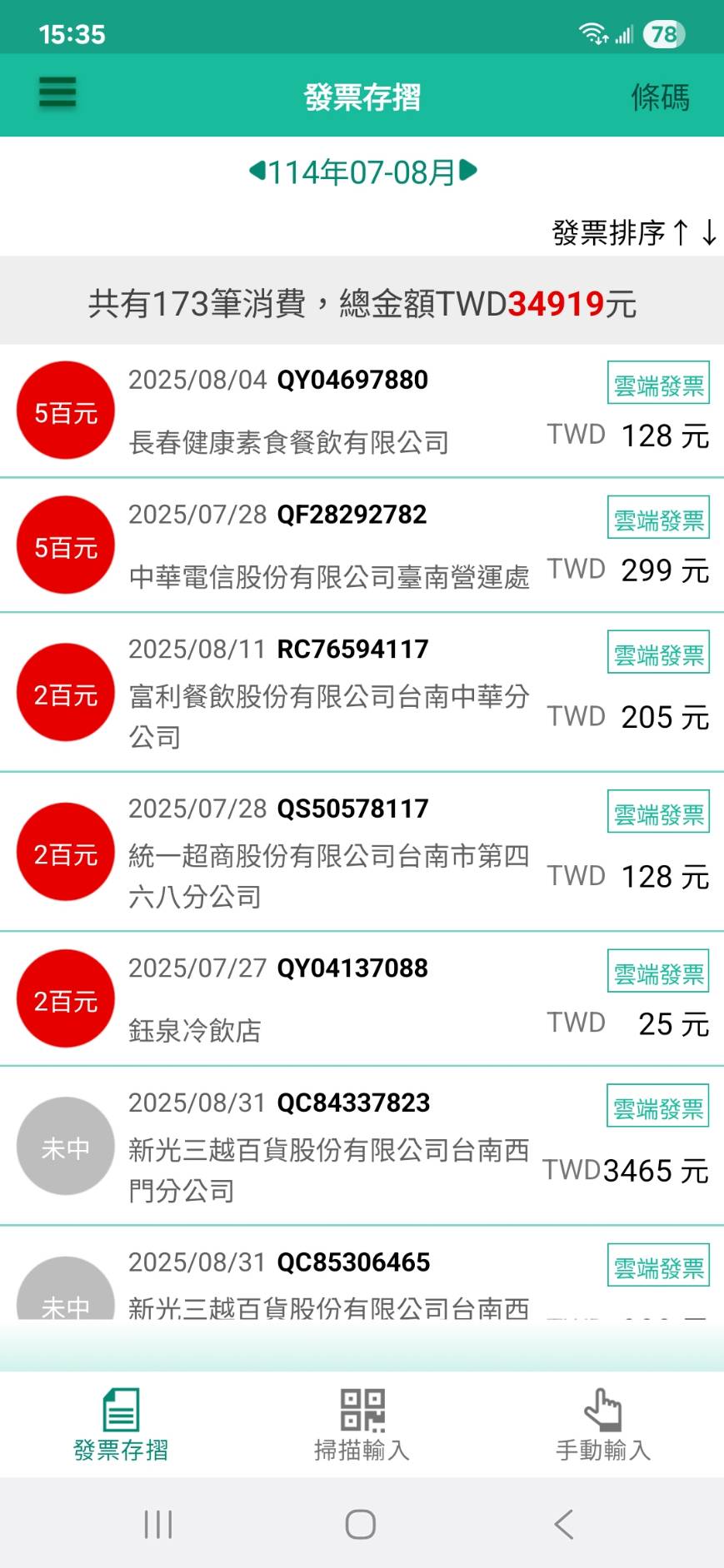The width and height of the screenshot is (724, 1568).
Task: Switch to the 手動輸入 manual entry tab
Action: pos(603,1425)
